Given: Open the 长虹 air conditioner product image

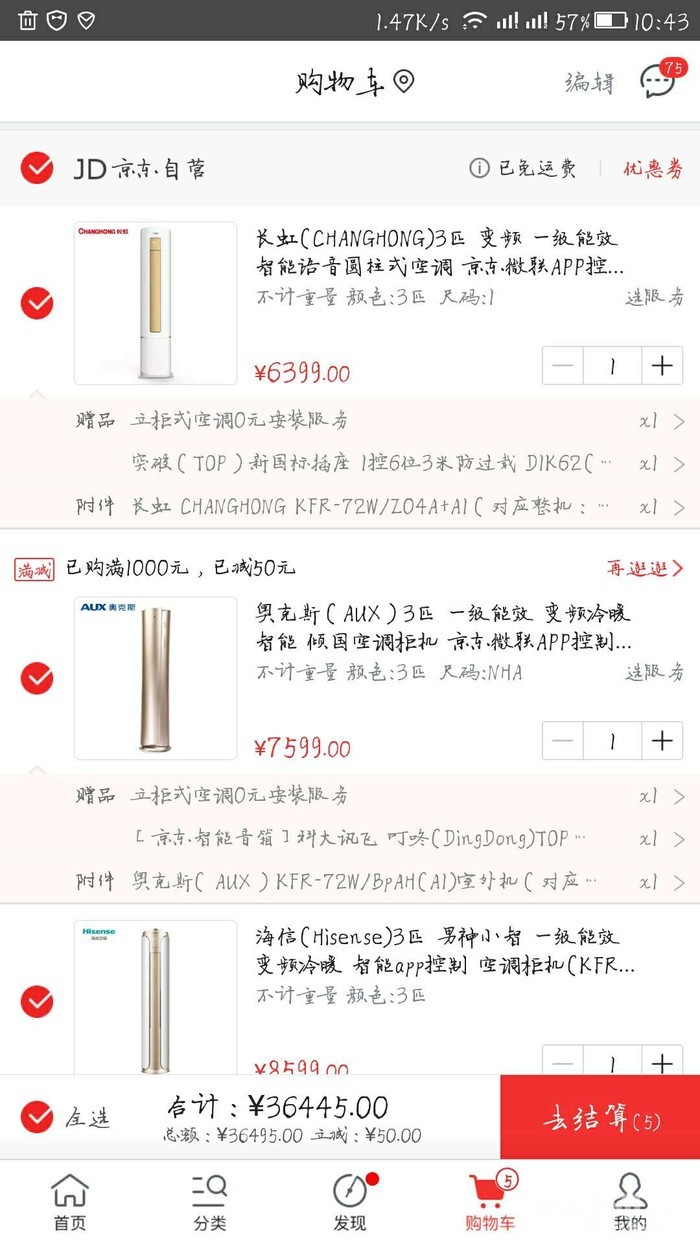Looking at the screenshot, I should click(x=155, y=303).
